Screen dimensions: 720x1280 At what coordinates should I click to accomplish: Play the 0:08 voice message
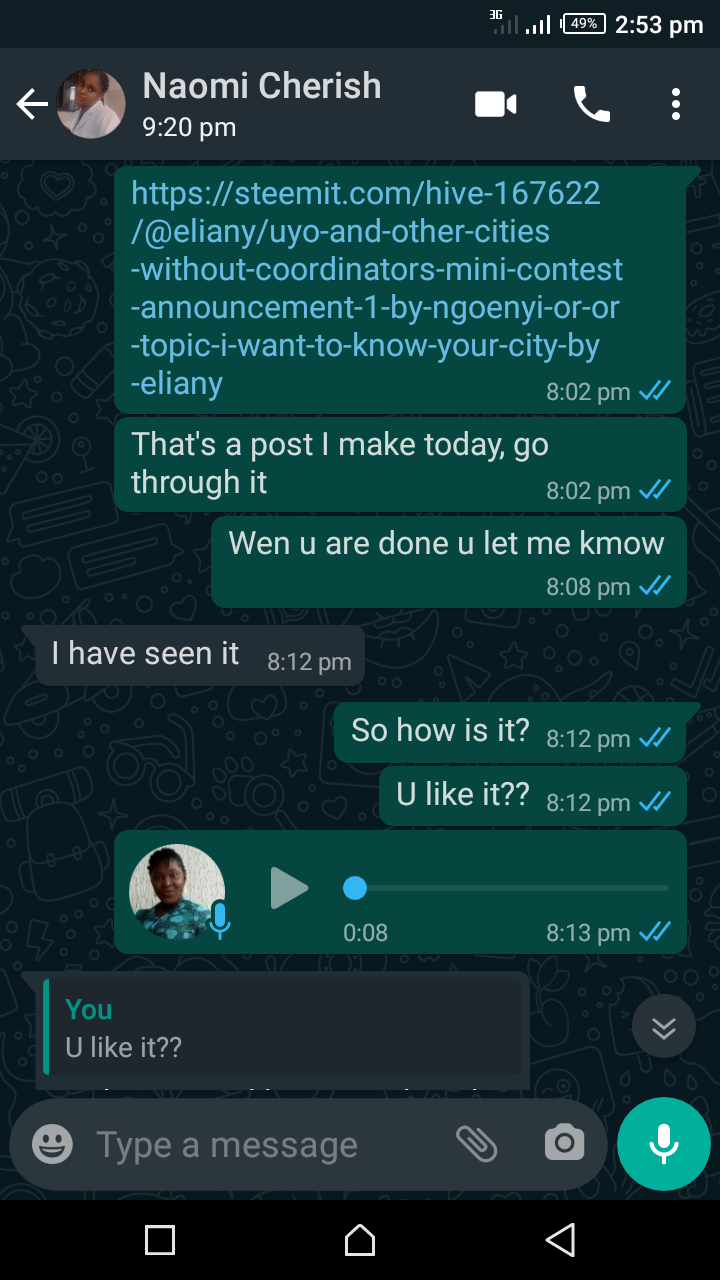point(289,888)
